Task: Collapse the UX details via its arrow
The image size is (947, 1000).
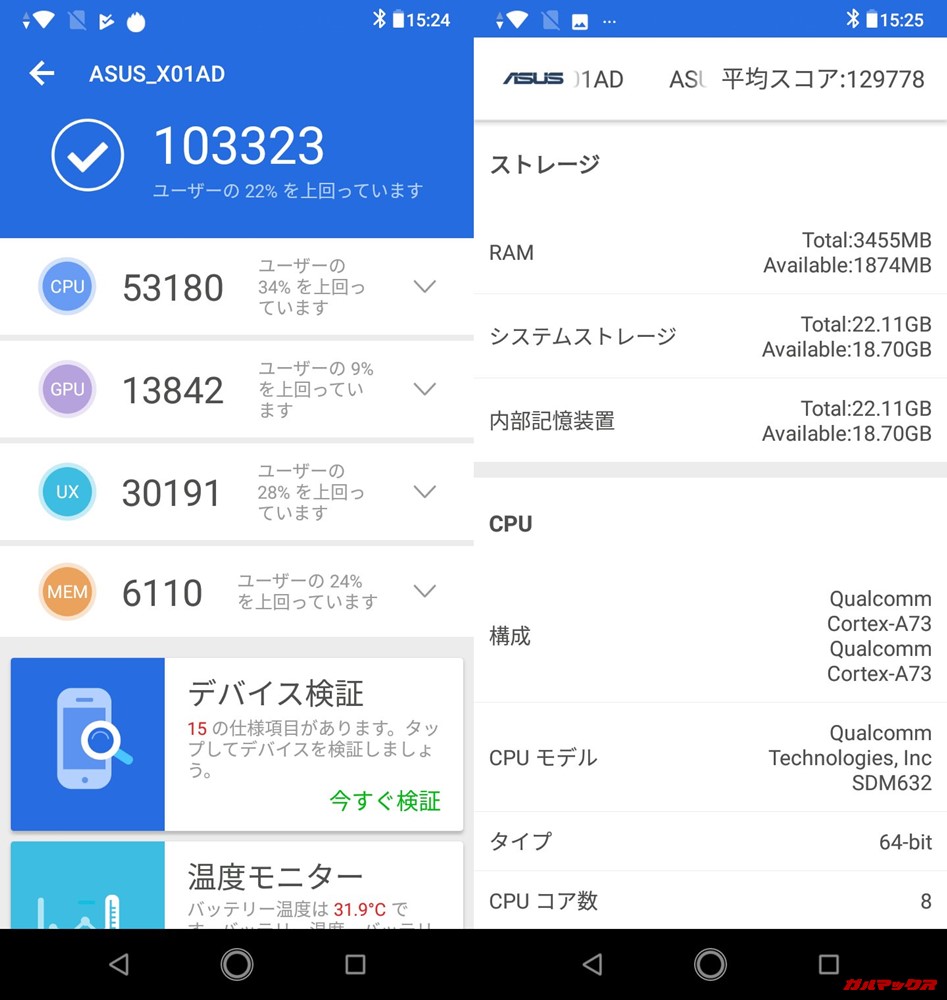Action: [x=424, y=491]
